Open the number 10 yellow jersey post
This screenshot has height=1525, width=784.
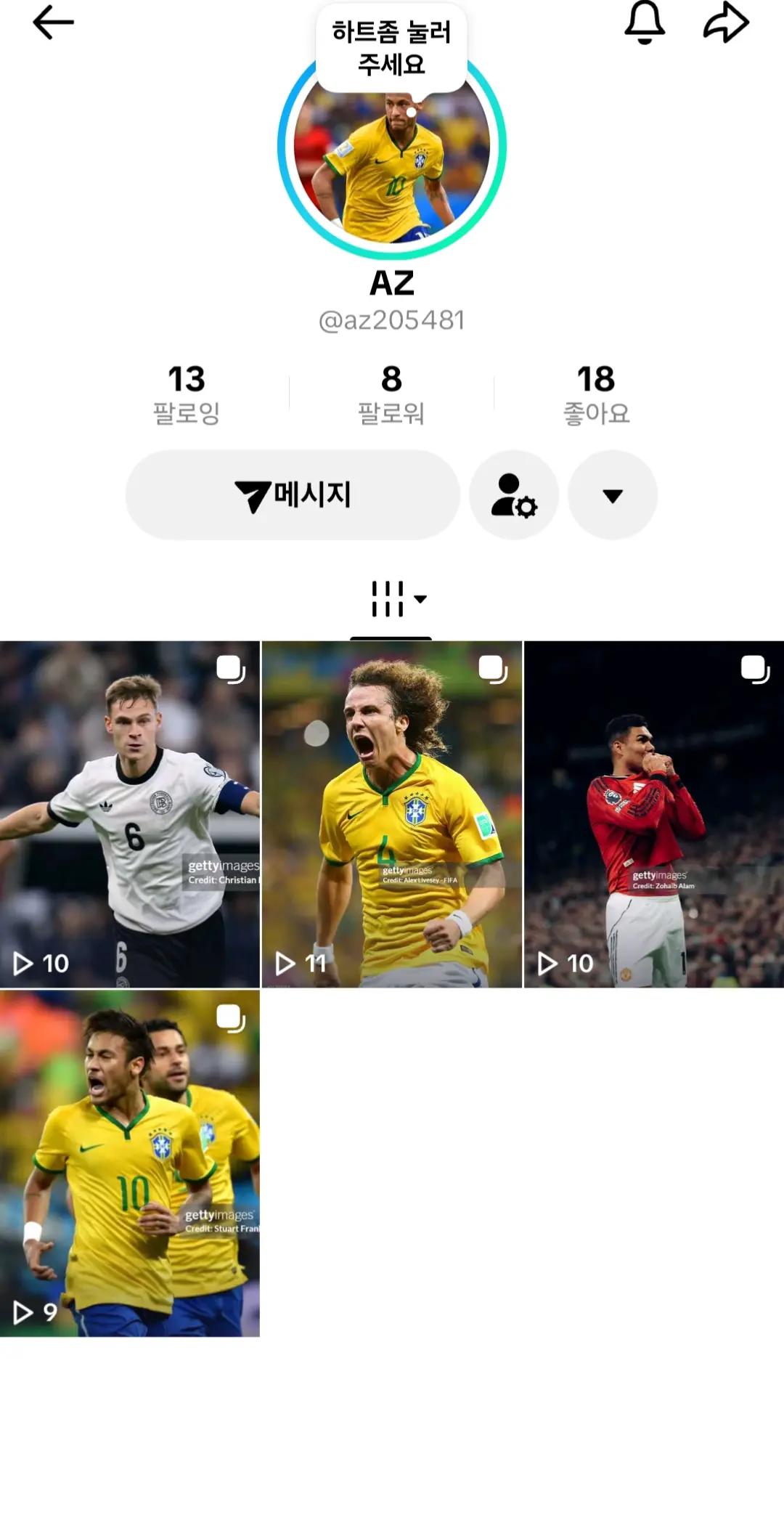(x=130, y=1163)
